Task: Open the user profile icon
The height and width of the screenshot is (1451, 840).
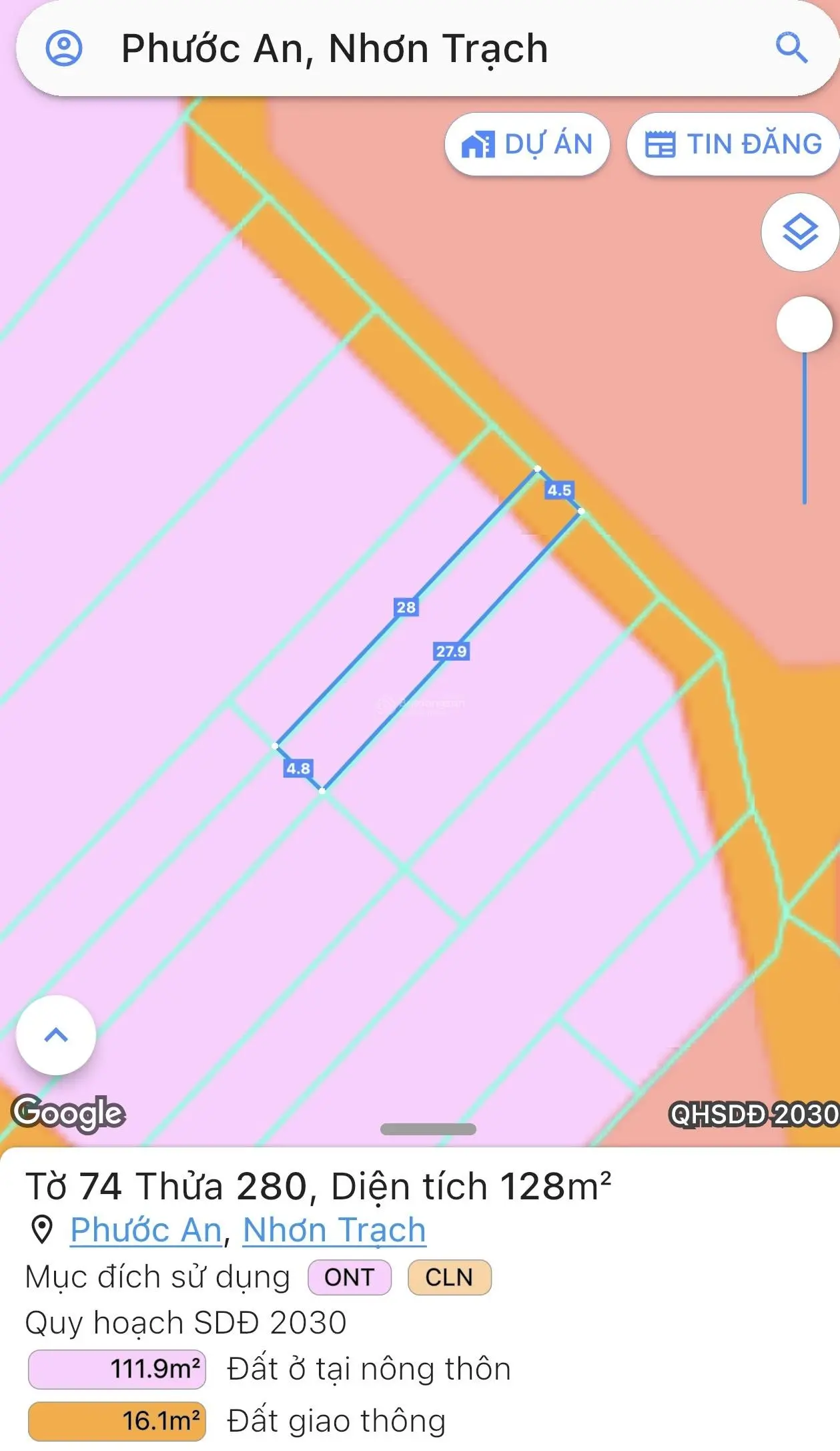Action: click(x=63, y=48)
